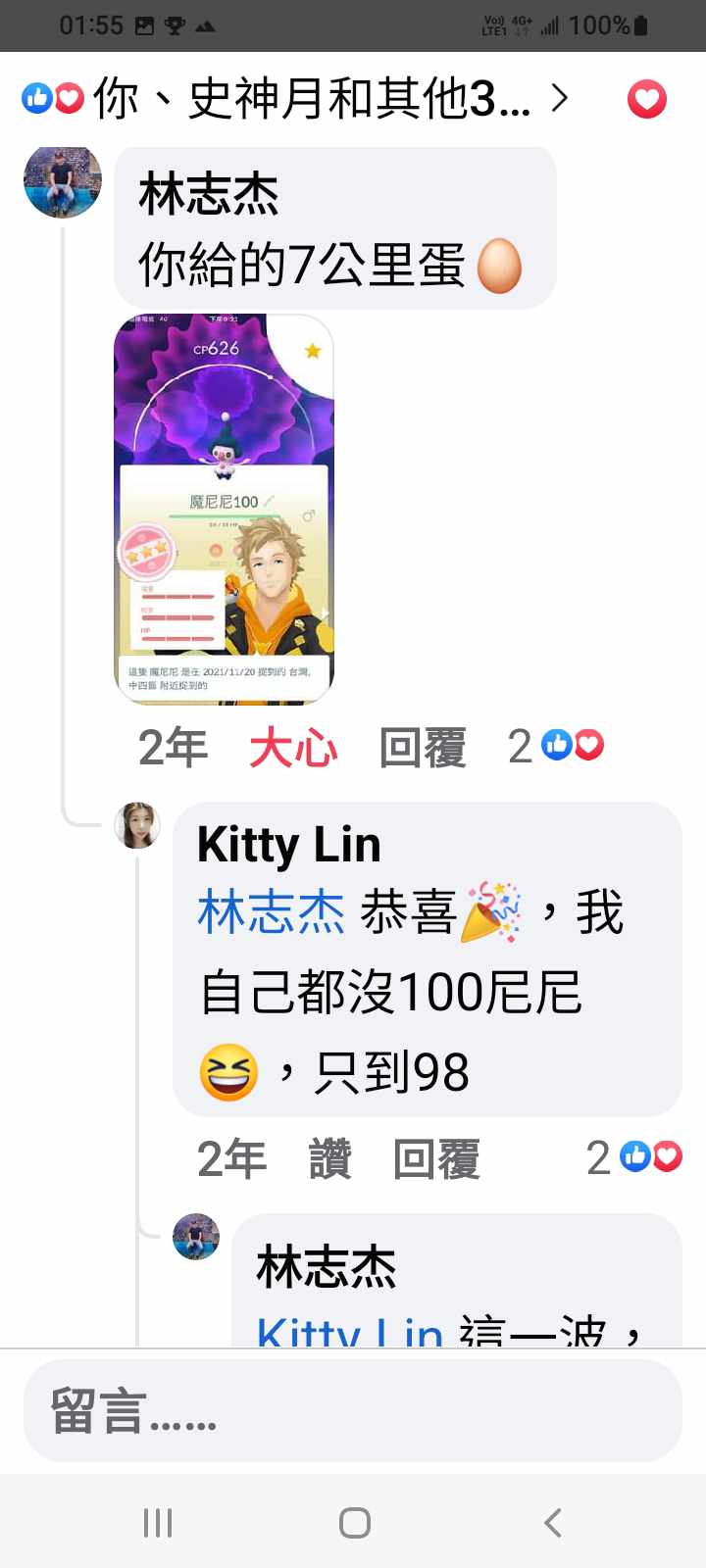Reply to 林志杰's 7公里蛋 comment
706x1568 pixels.
click(x=423, y=748)
